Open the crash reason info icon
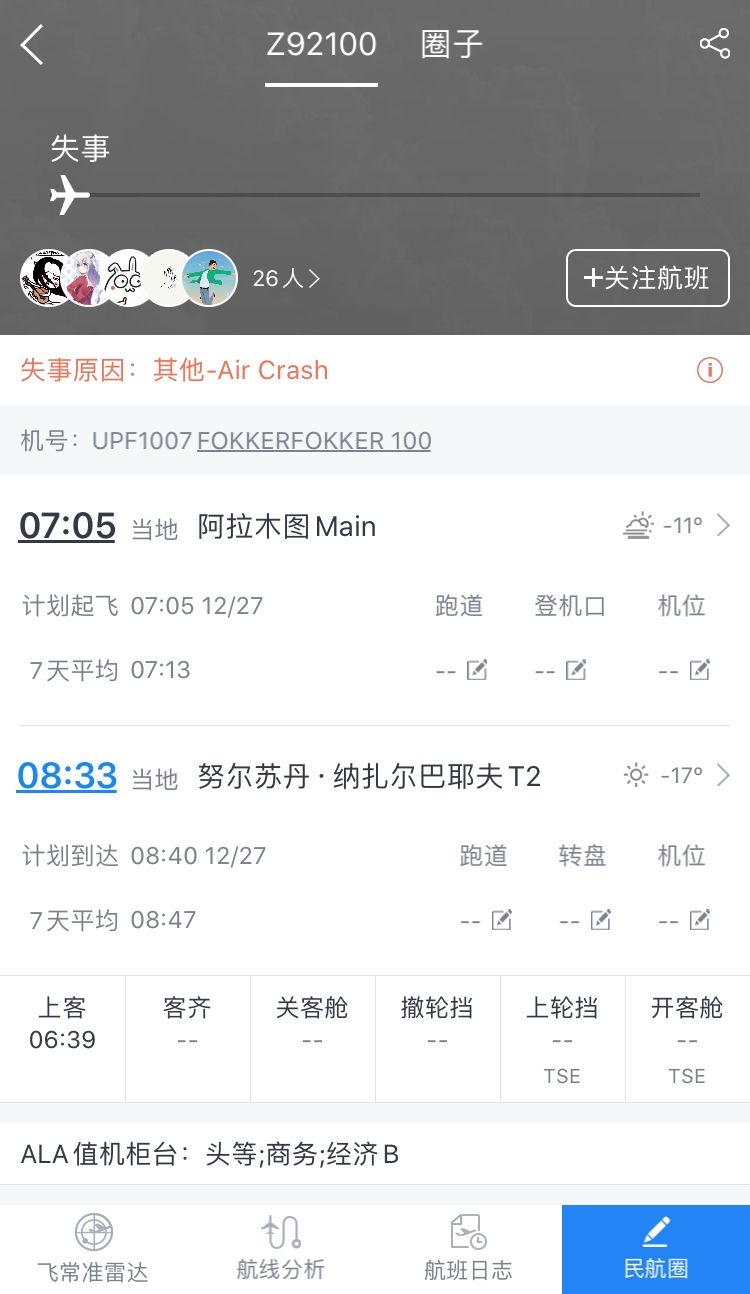The height and width of the screenshot is (1294, 750). (709, 370)
